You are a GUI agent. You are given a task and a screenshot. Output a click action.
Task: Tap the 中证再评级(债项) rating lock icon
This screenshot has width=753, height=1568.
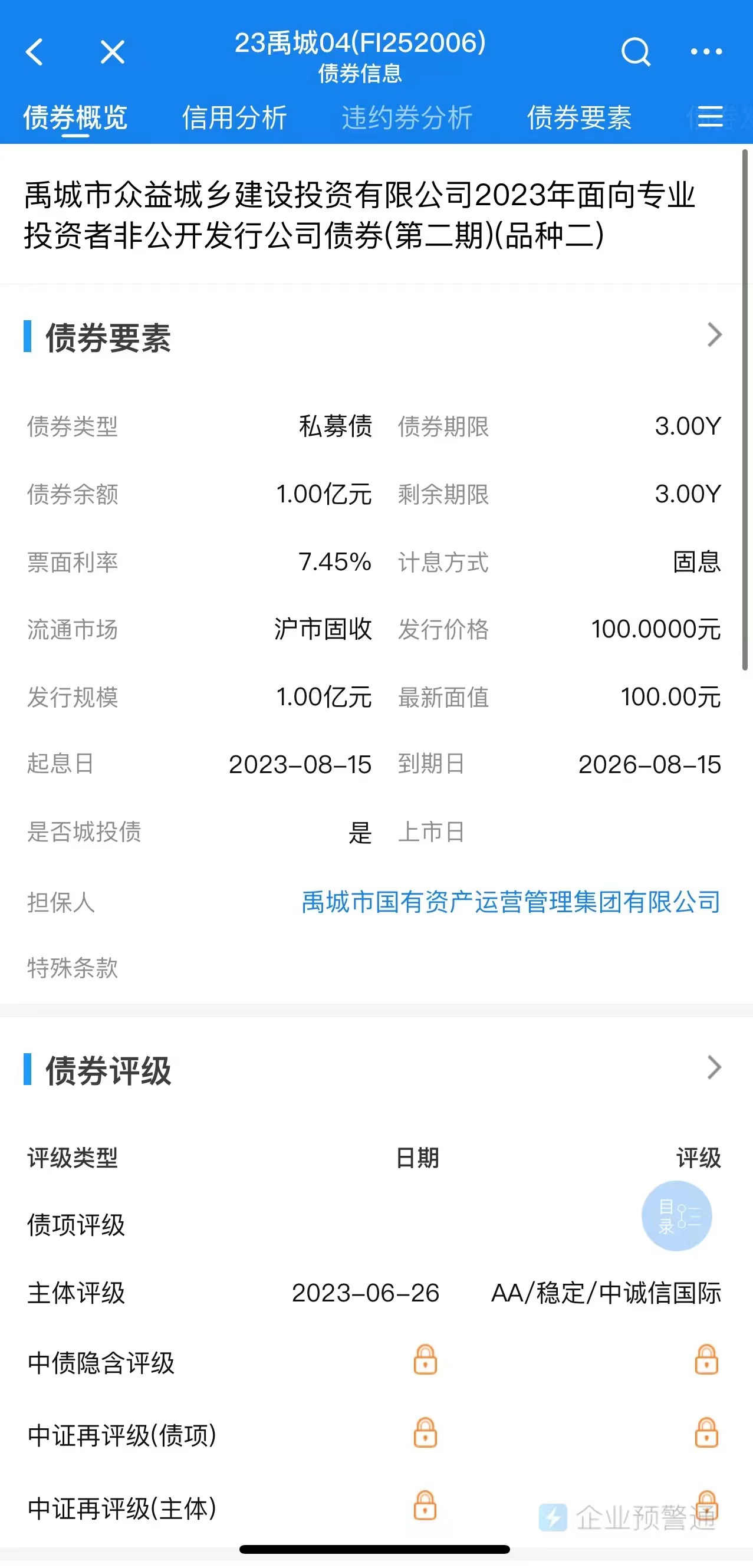point(706,1433)
